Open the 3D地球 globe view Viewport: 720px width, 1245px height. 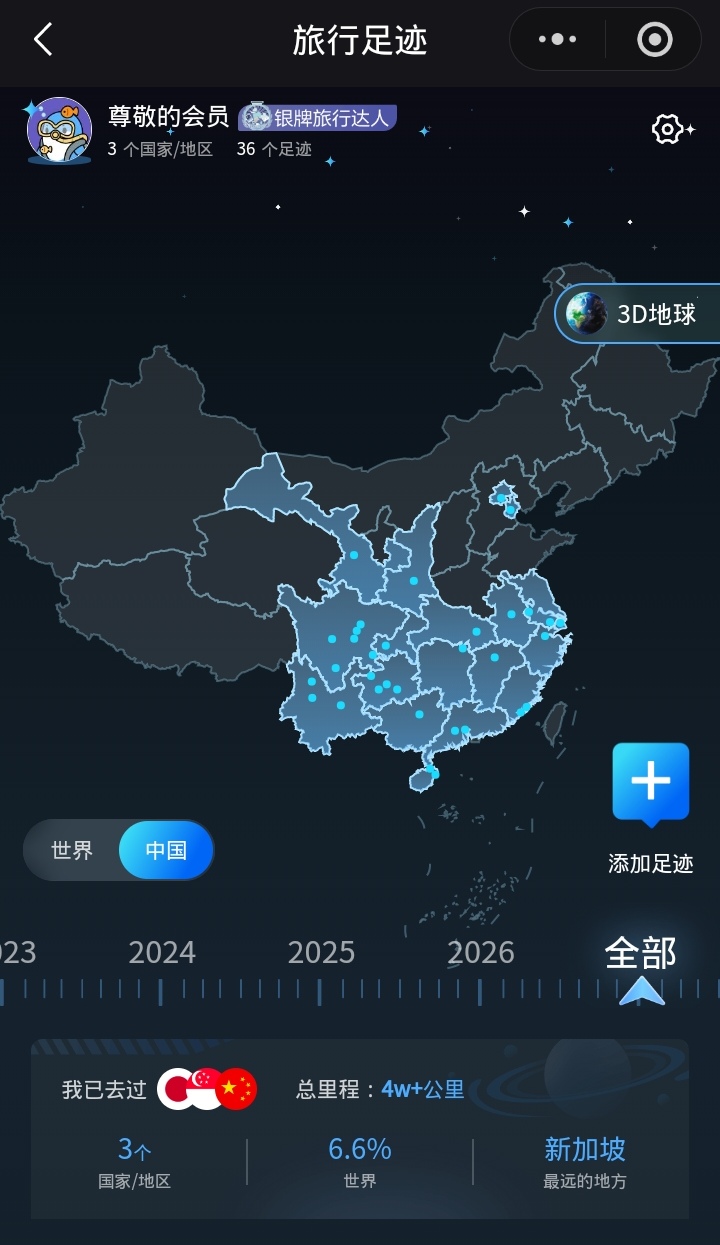tap(640, 314)
